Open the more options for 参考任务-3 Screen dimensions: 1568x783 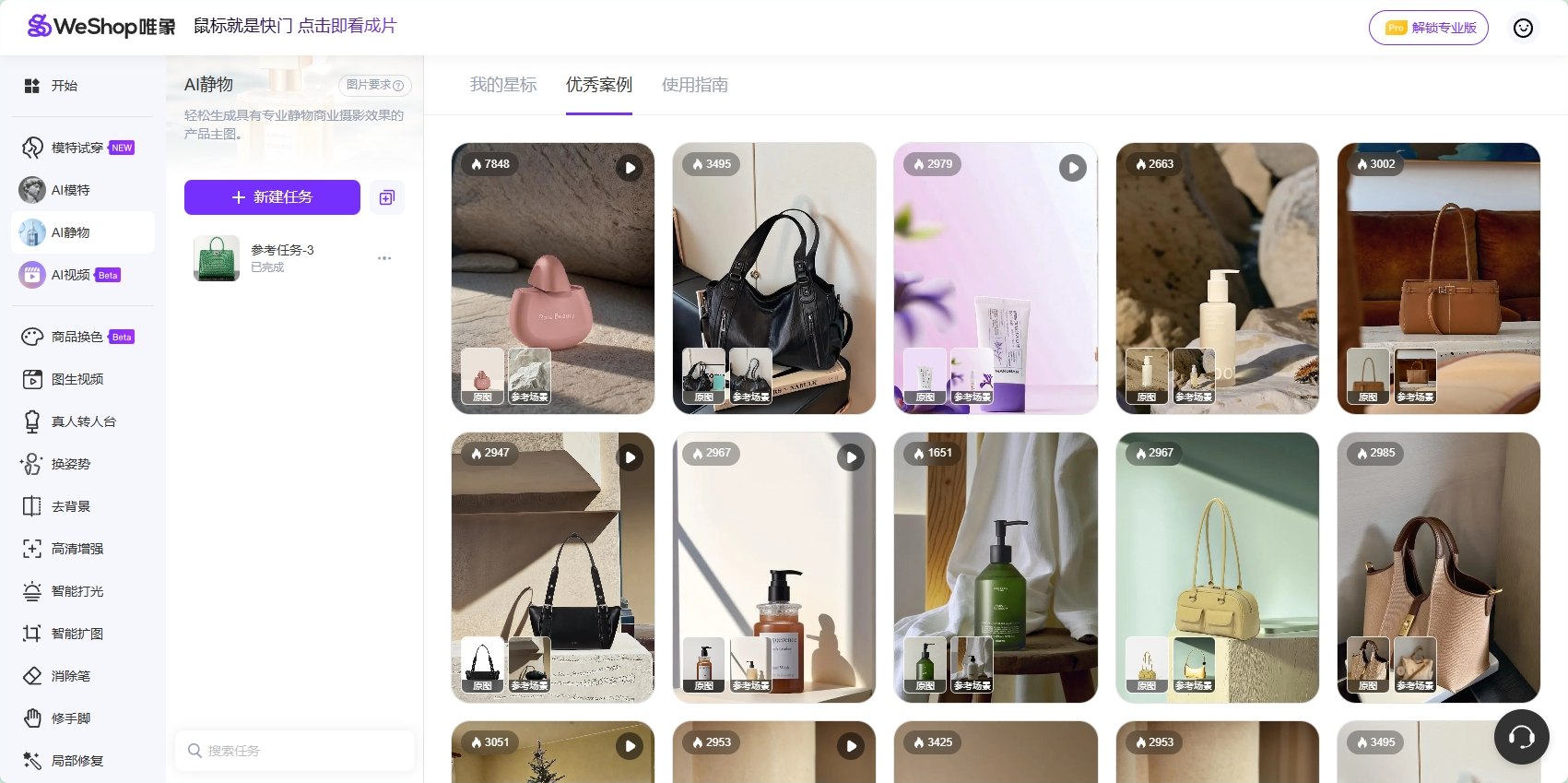point(384,258)
